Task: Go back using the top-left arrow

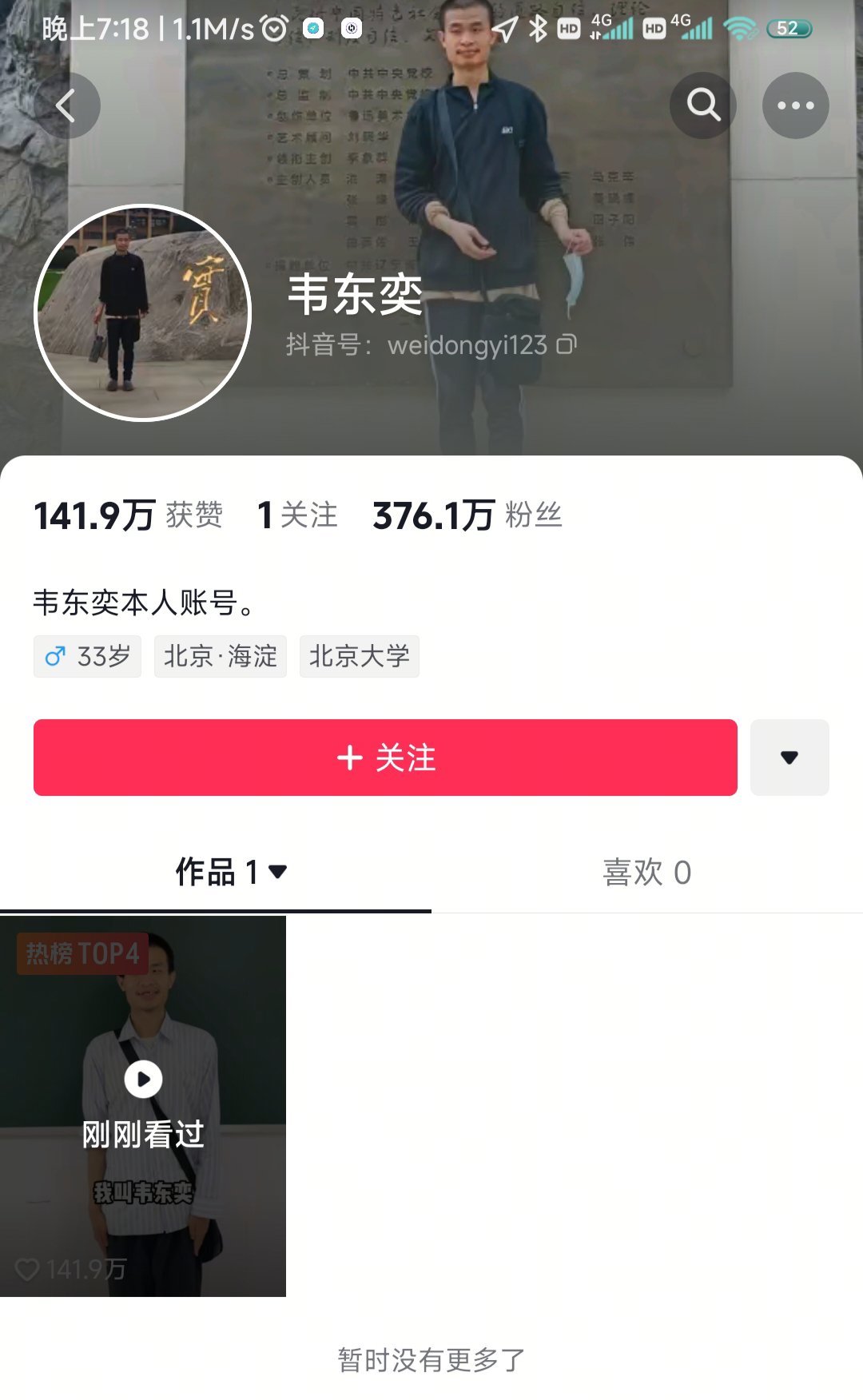Action: pos(67,105)
